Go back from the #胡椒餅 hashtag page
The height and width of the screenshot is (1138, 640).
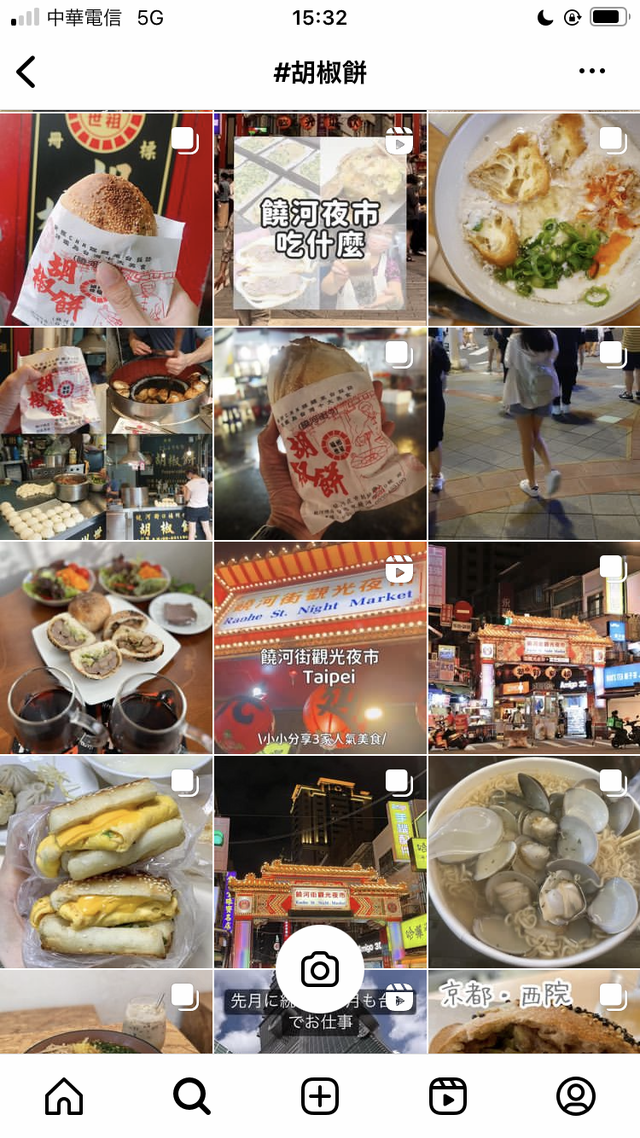tap(26, 72)
